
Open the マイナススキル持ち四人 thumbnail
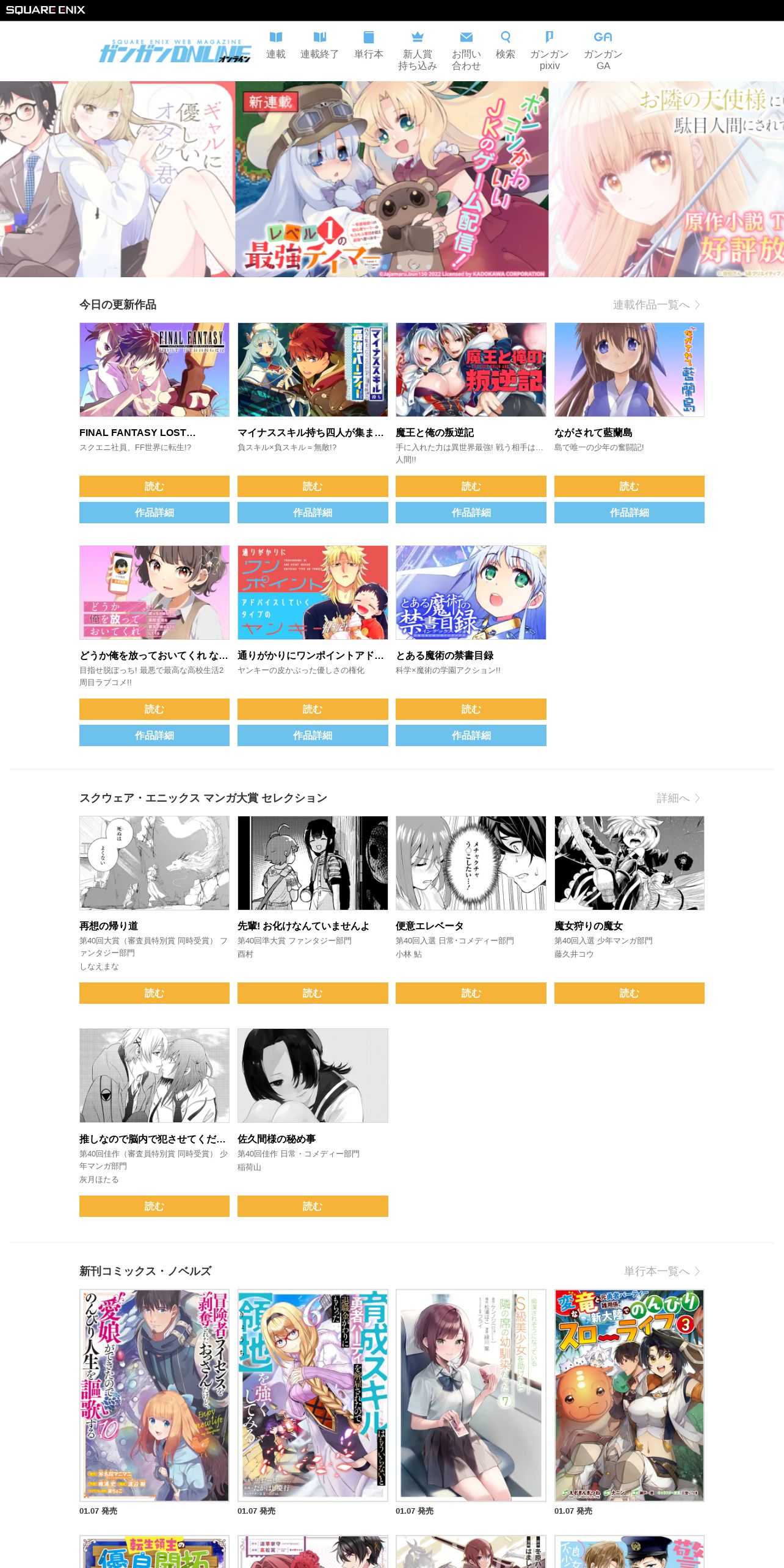pos(313,370)
